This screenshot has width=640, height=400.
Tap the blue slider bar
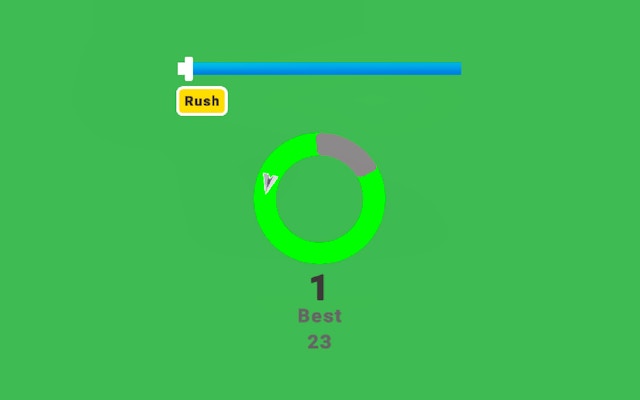[x=327, y=69]
